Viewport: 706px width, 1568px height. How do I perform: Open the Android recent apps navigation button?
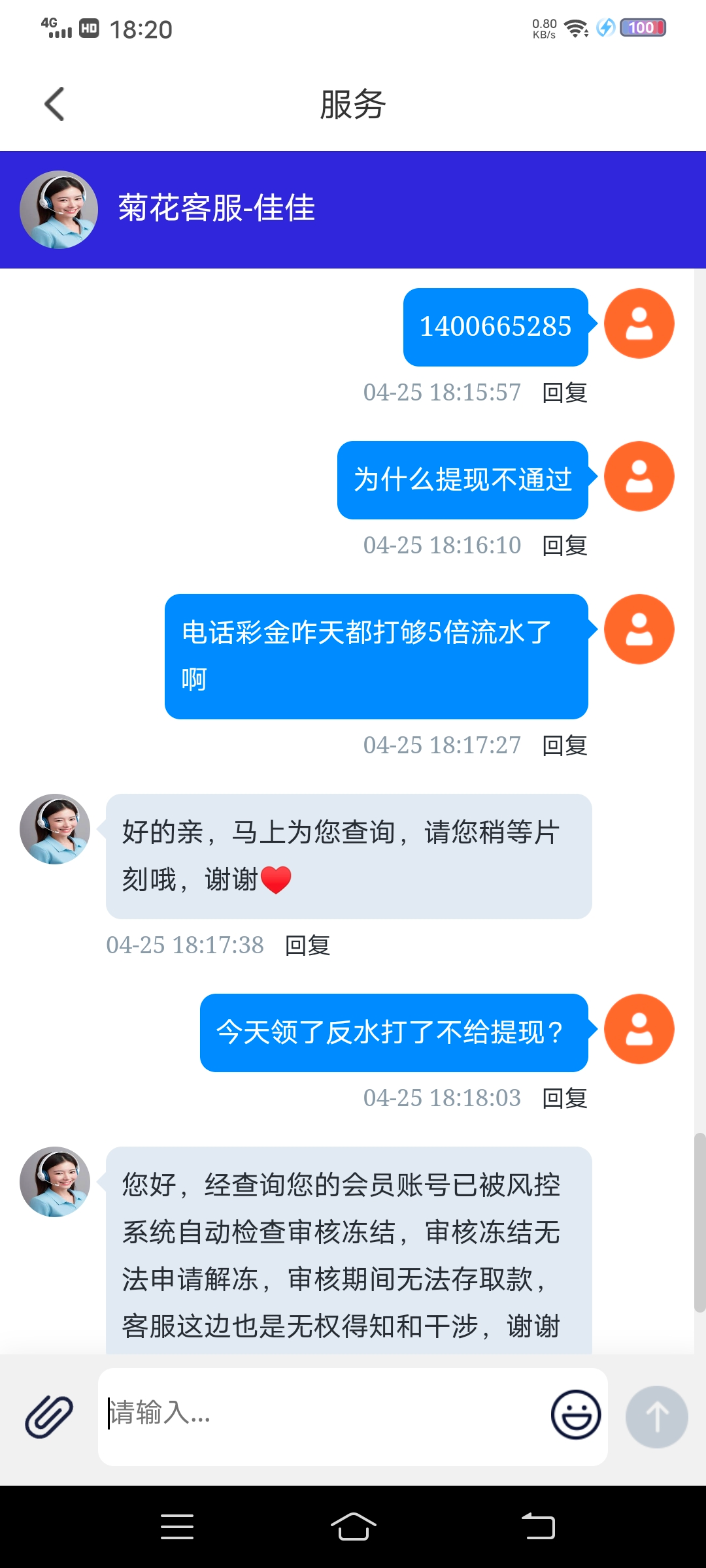point(176,1526)
